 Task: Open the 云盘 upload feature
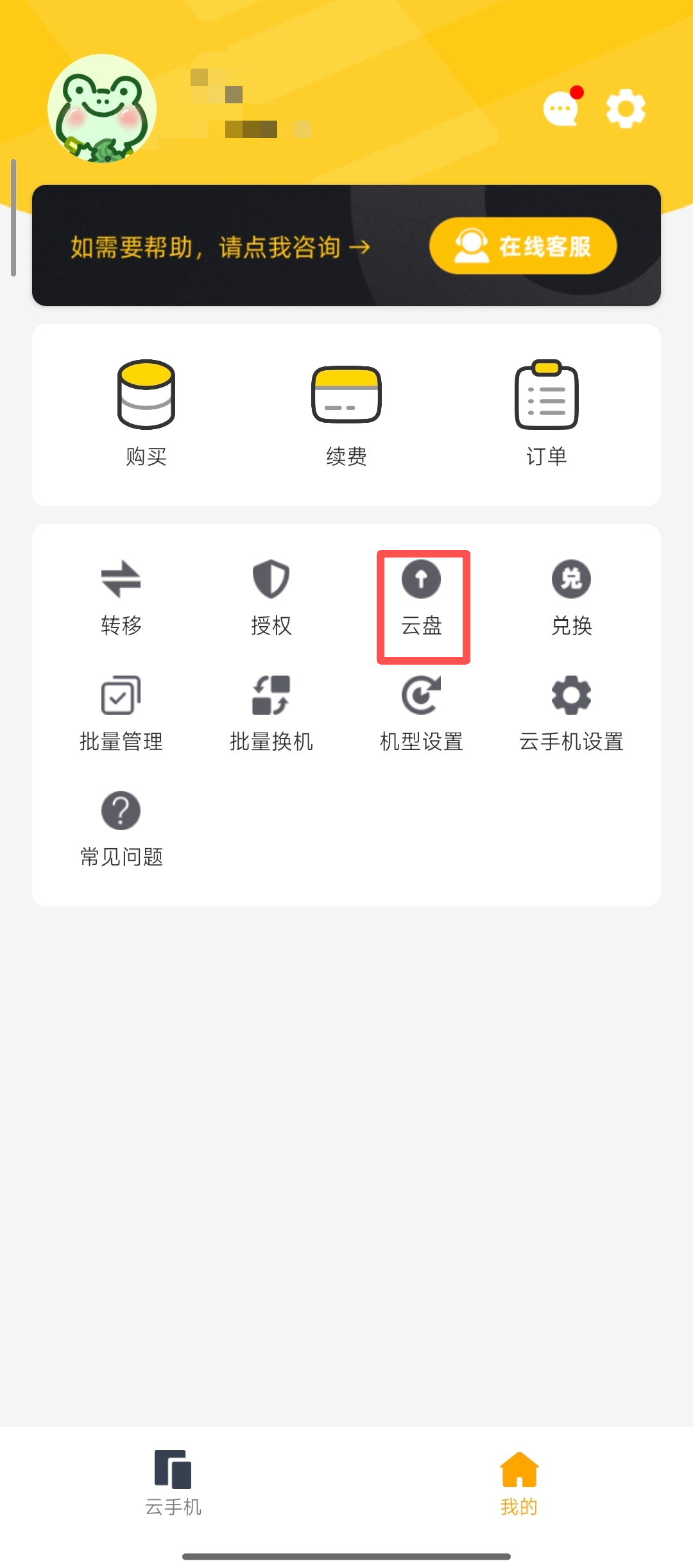click(x=422, y=600)
